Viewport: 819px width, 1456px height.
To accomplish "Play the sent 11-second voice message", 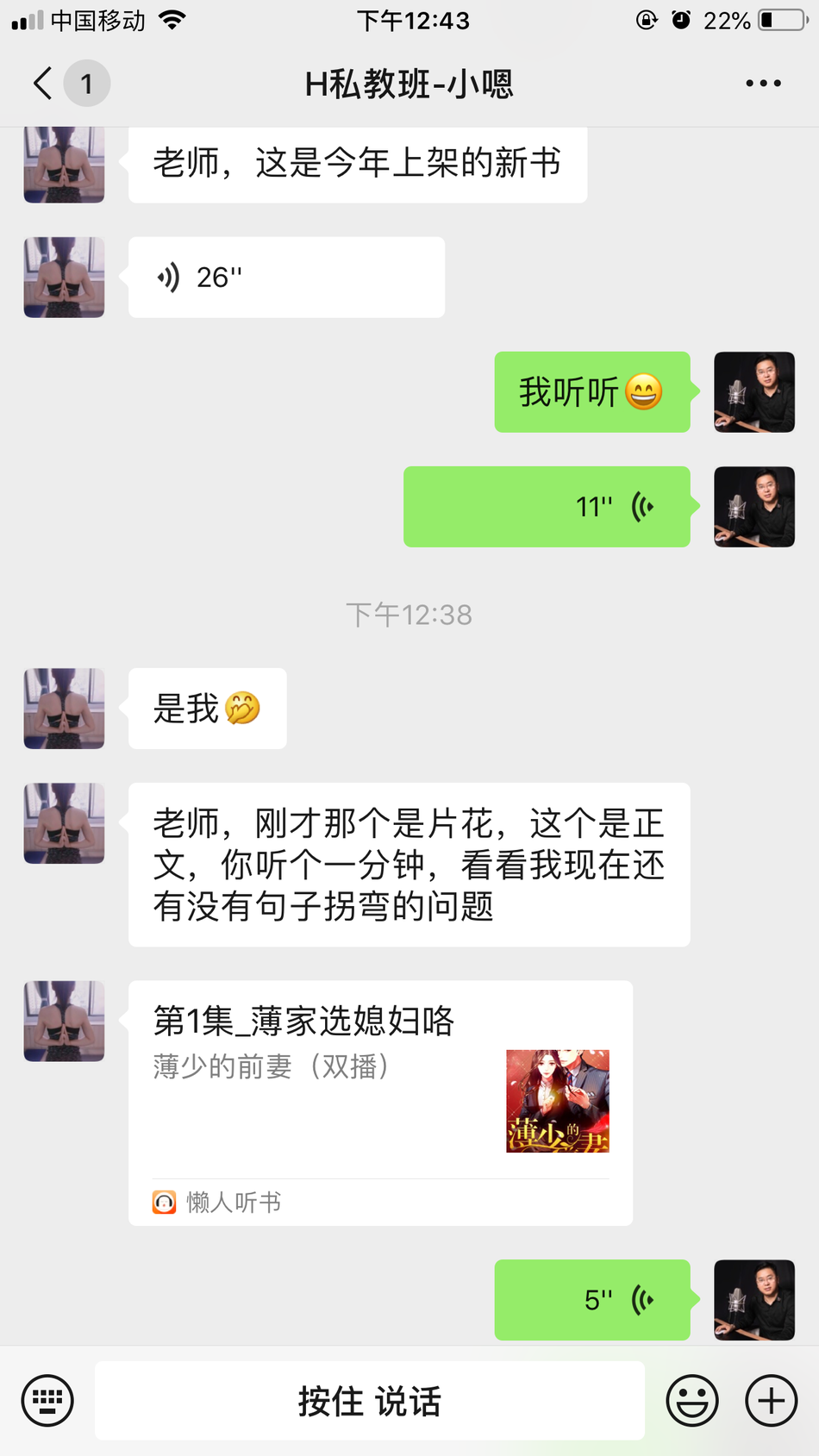I will pyautogui.click(x=547, y=507).
